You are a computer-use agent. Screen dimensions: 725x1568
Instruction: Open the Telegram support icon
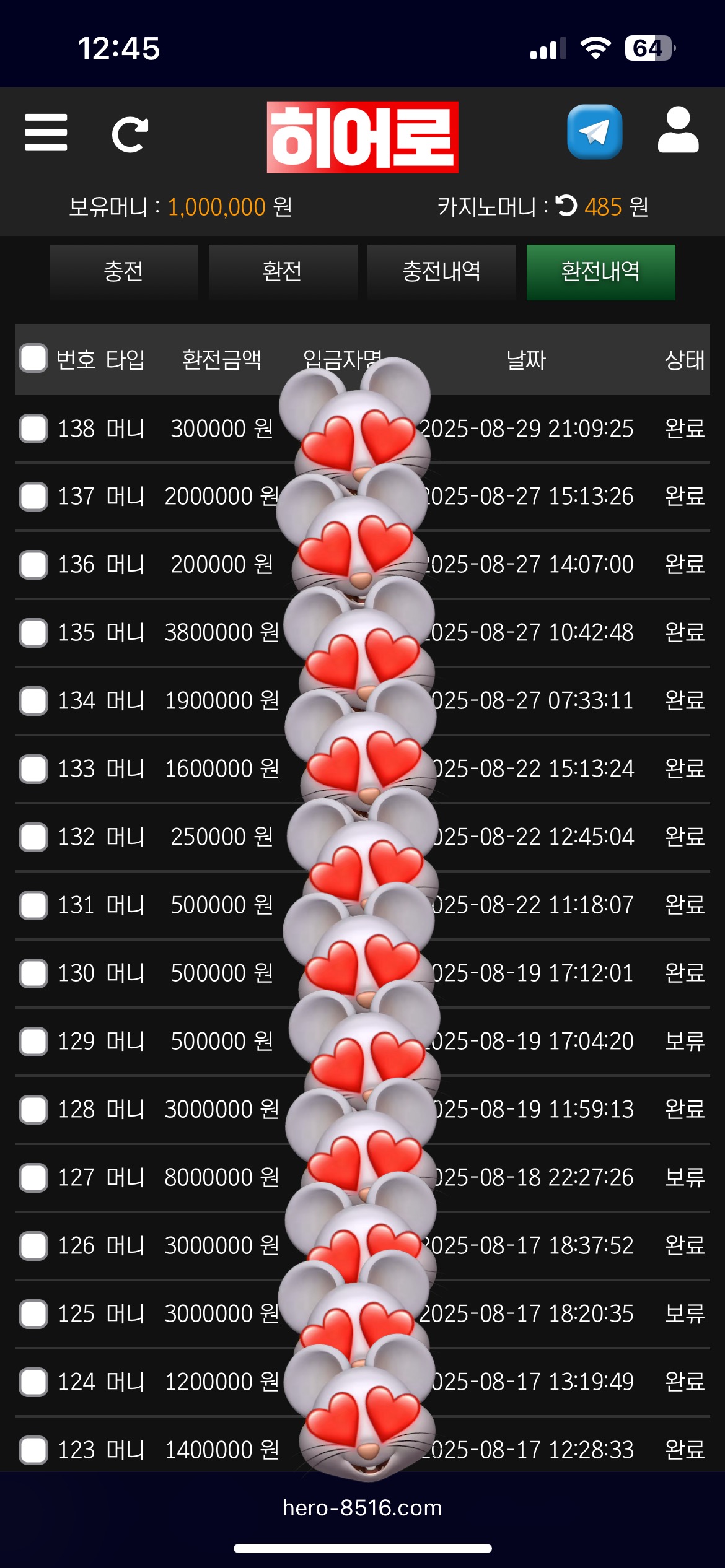[x=594, y=132]
